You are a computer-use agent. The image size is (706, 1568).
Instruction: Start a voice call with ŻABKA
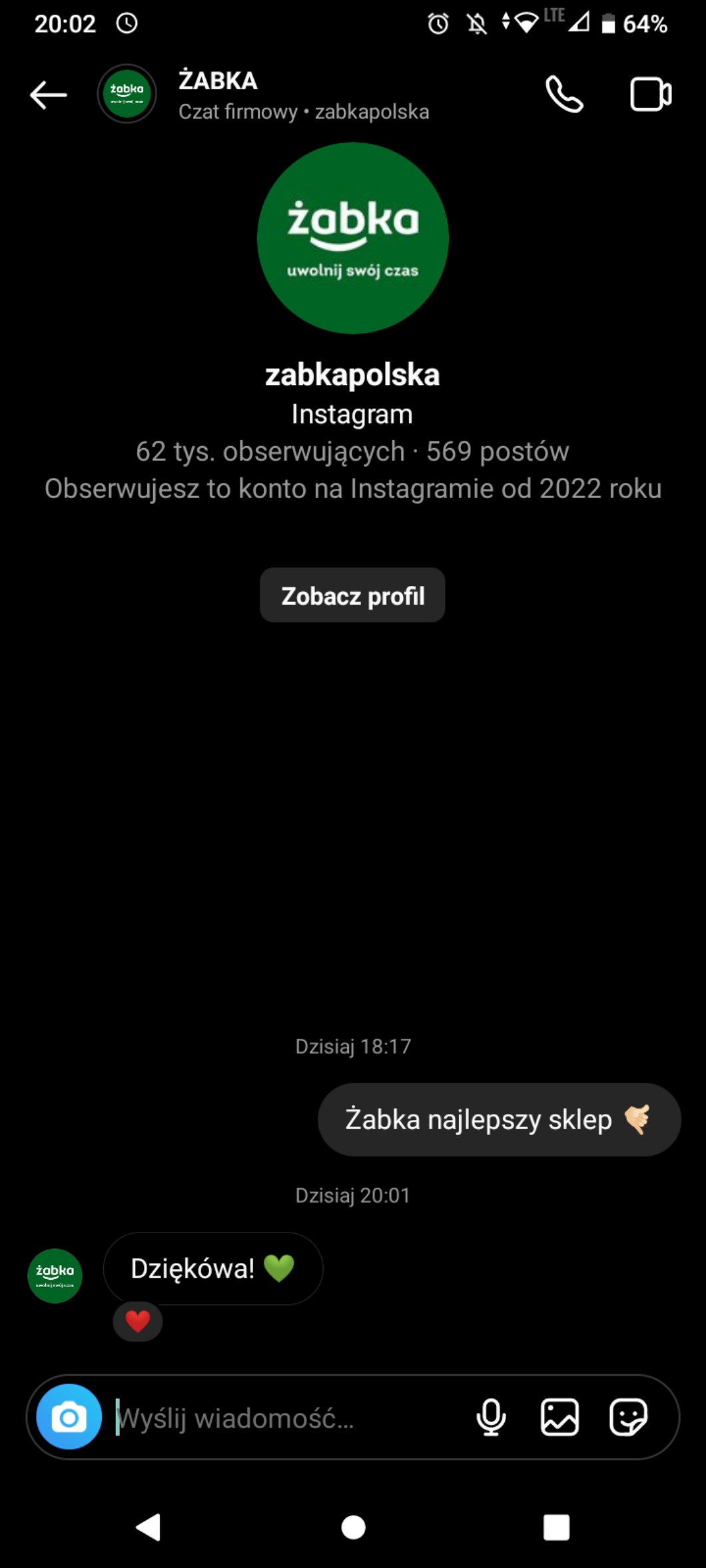(x=564, y=95)
